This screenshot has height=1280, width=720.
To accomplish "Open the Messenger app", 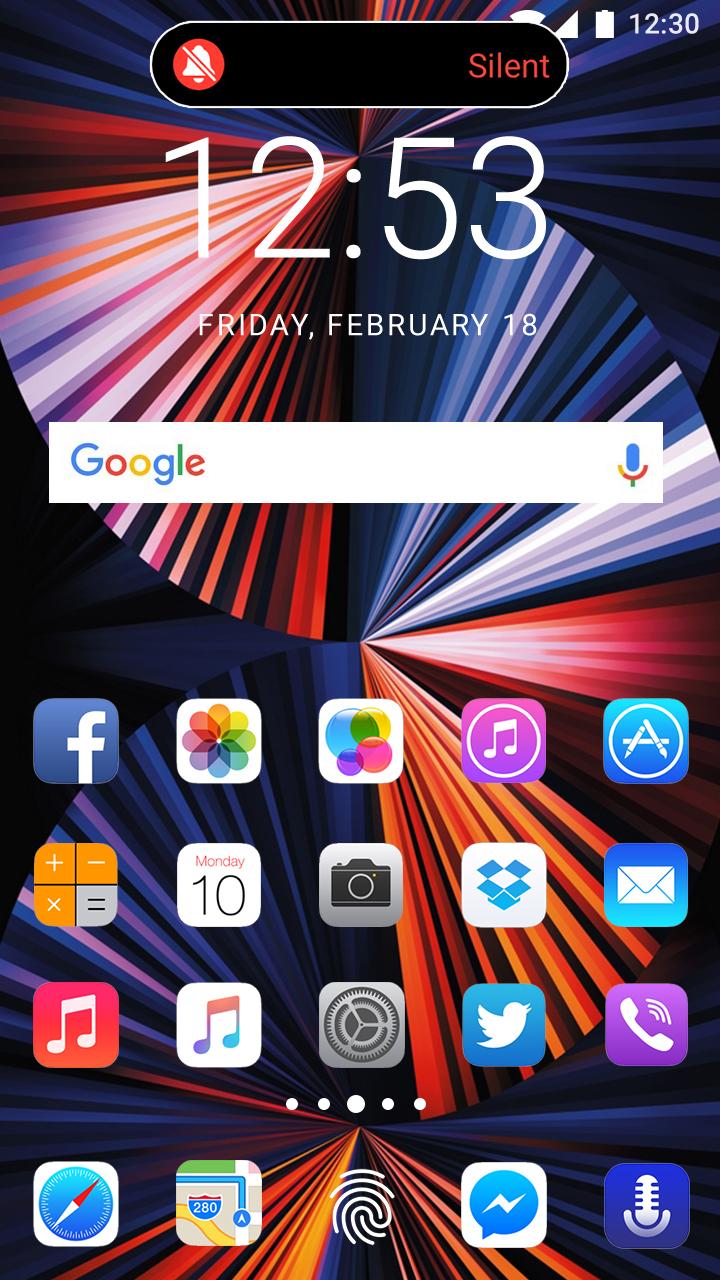I will 504,1204.
